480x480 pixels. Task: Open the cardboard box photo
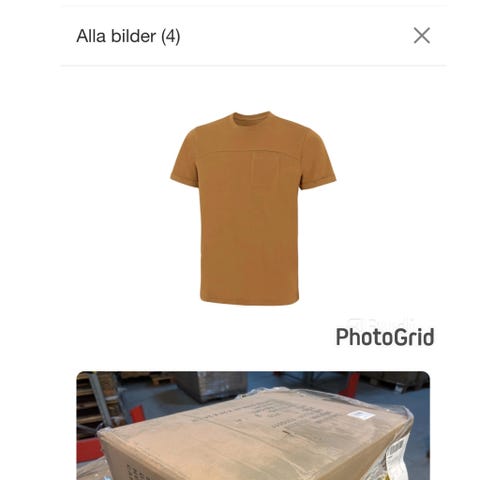click(253, 426)
